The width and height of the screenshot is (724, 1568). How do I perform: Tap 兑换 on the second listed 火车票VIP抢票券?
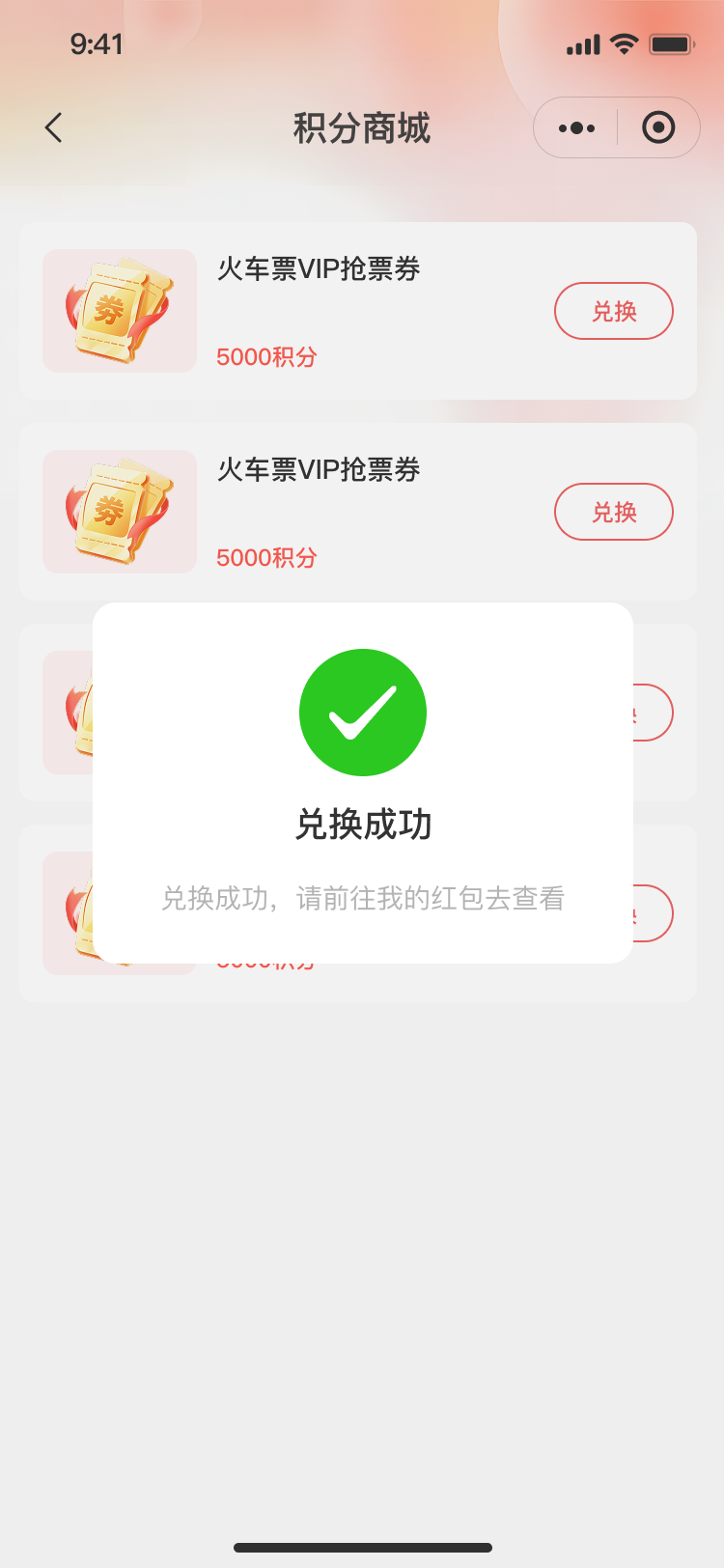613,512
